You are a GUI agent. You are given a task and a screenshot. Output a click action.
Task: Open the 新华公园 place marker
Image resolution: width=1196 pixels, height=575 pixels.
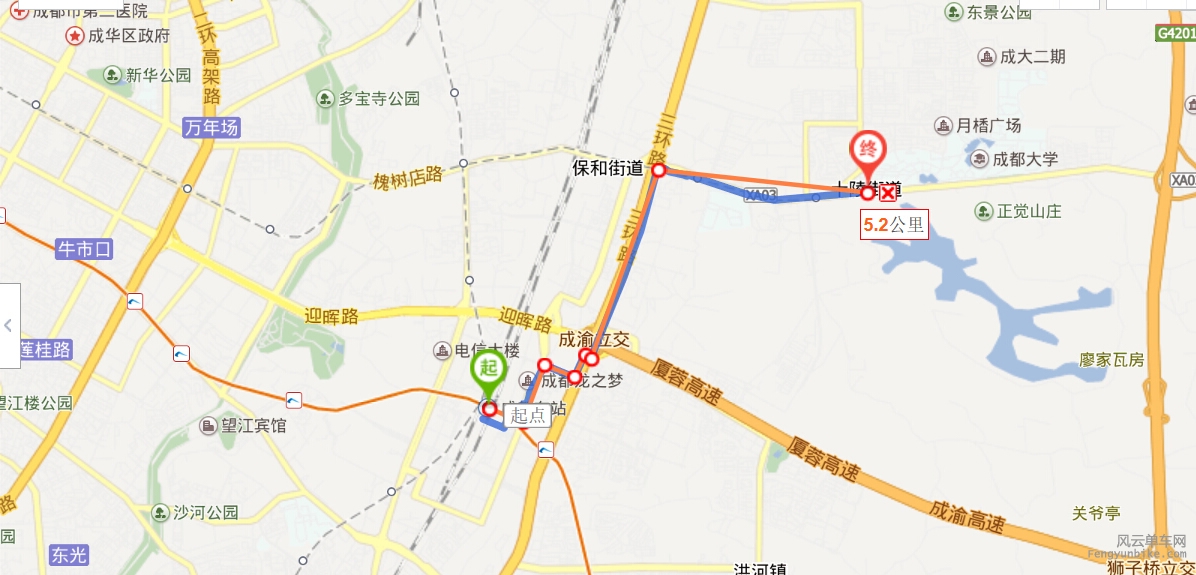[112, 75]
